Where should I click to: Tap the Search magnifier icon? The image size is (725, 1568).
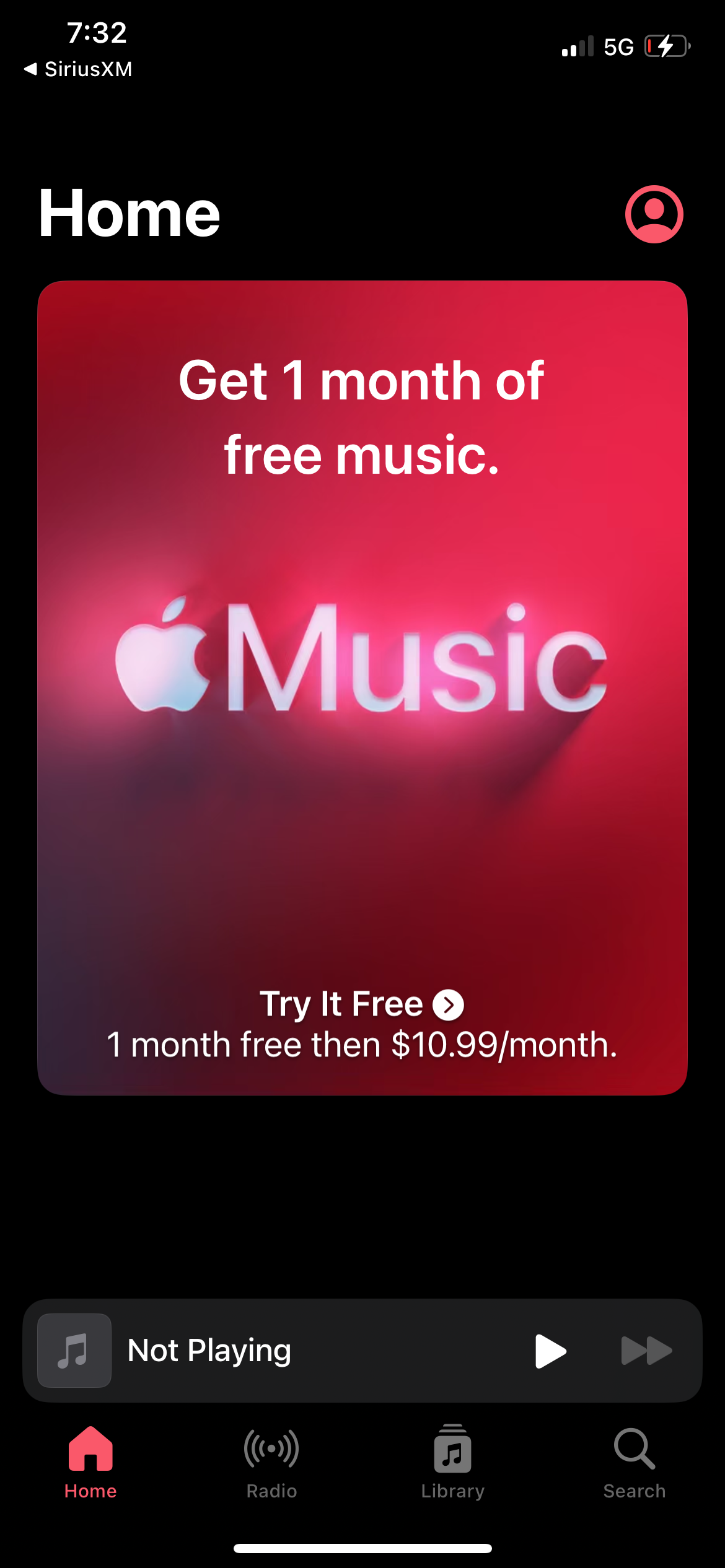tap(634, 1449)
